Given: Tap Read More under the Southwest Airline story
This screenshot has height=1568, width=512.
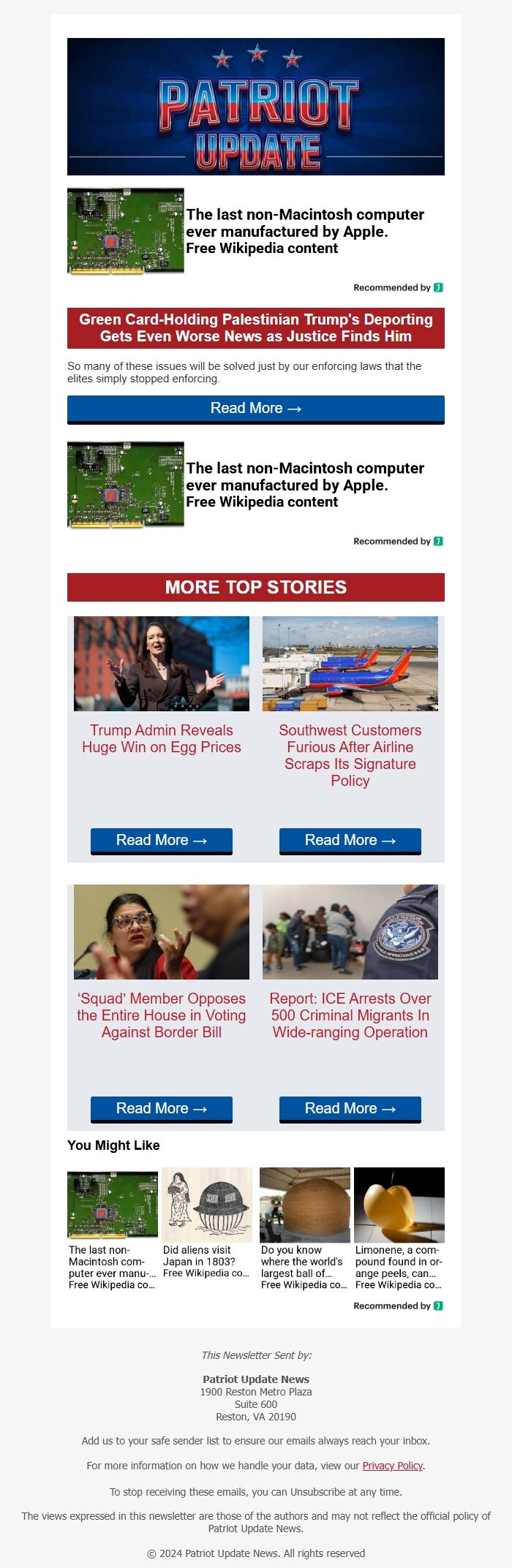Looking at the screenshot, I should [350, 841].
